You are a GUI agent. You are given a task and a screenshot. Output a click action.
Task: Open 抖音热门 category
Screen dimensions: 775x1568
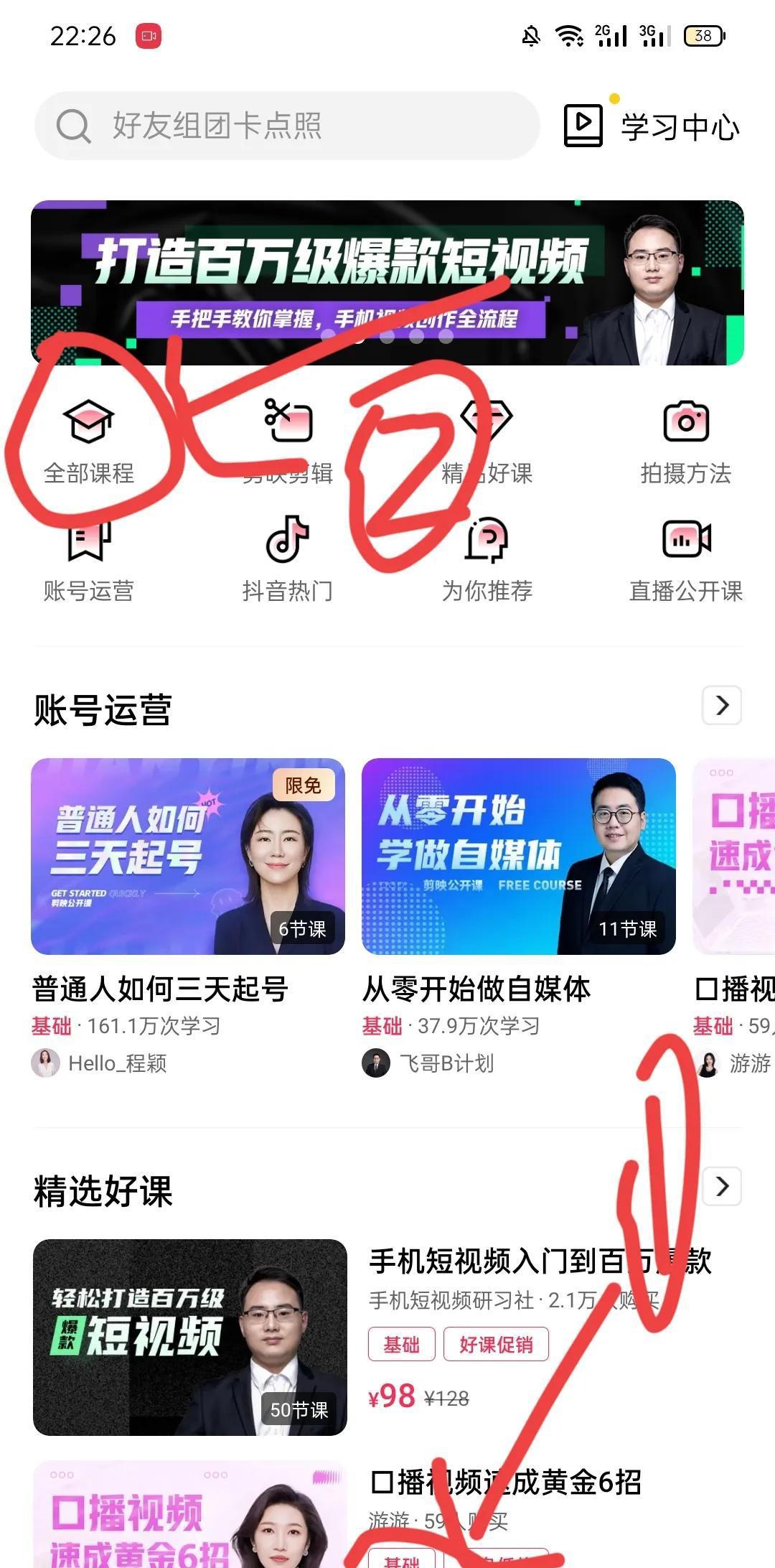(288, 560)
